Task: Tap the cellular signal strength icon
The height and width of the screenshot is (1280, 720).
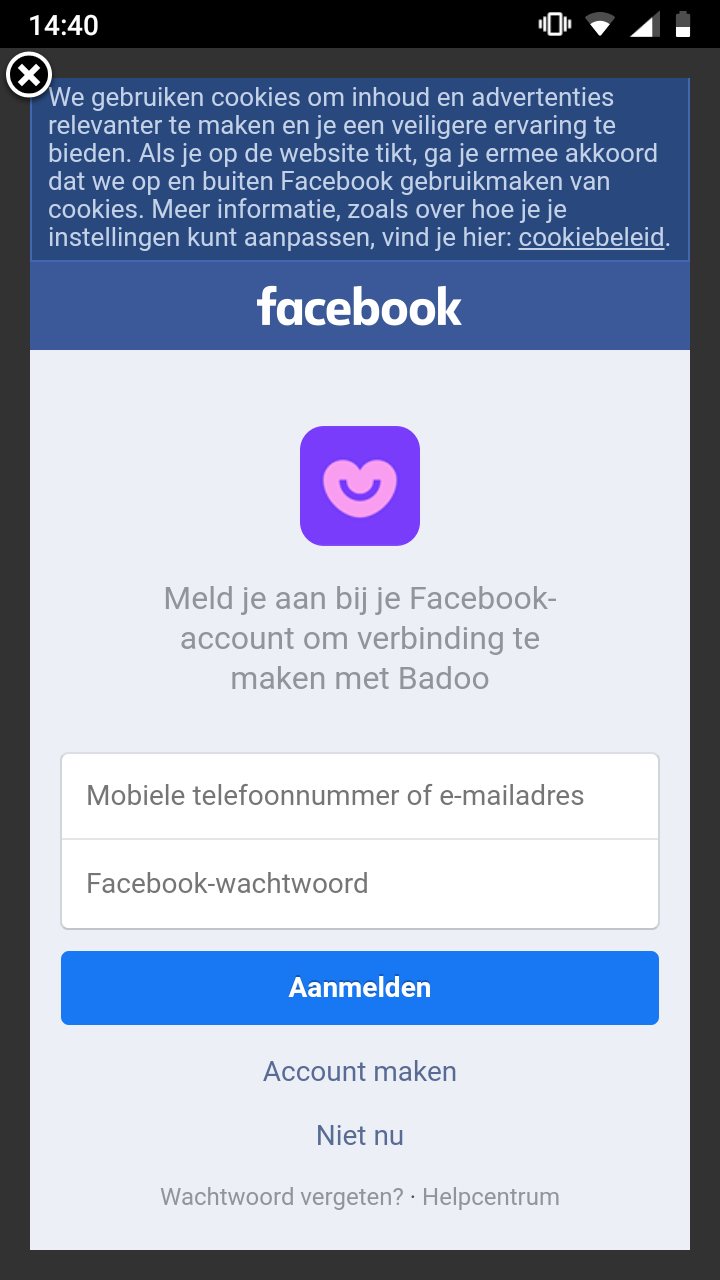Action: [647, 23]
